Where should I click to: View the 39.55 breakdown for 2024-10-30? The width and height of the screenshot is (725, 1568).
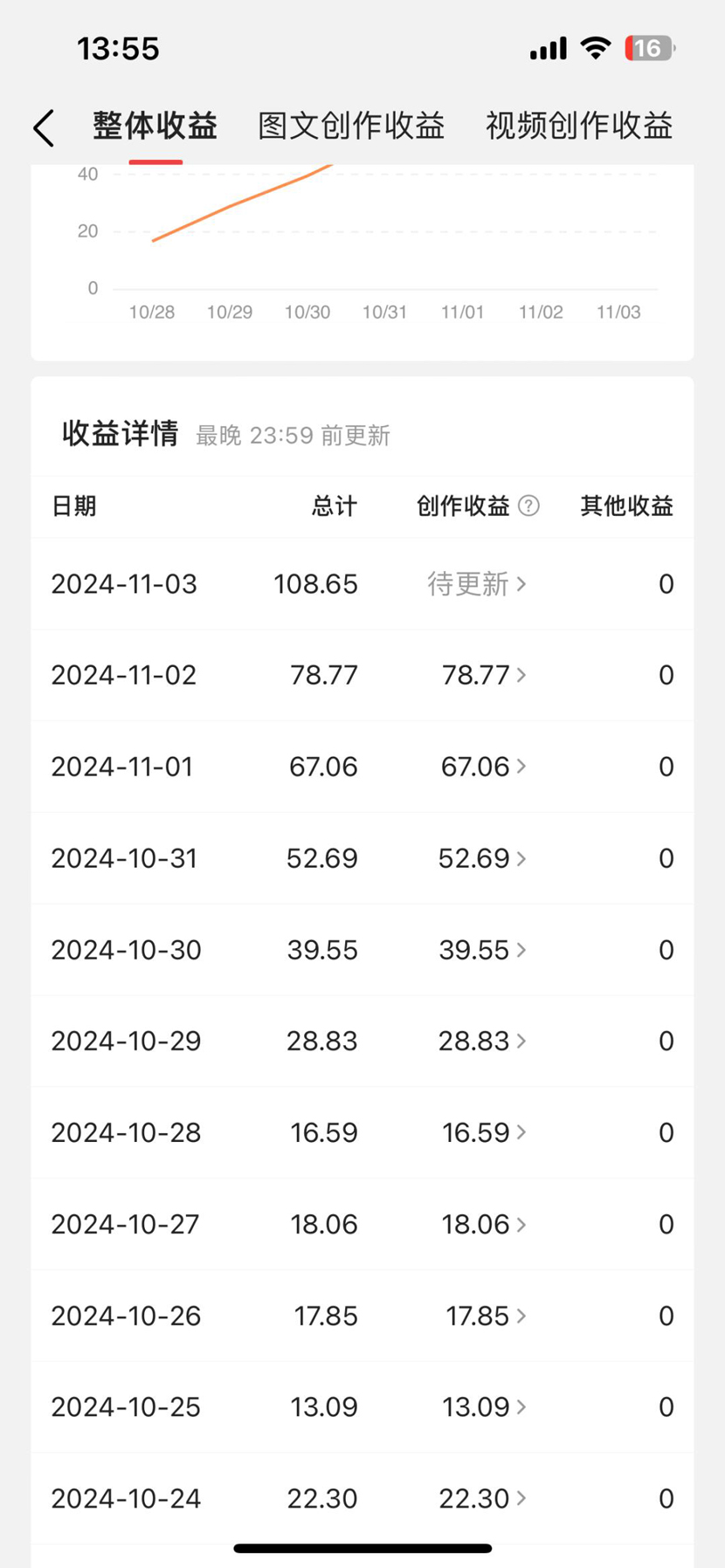click(482, 950)
